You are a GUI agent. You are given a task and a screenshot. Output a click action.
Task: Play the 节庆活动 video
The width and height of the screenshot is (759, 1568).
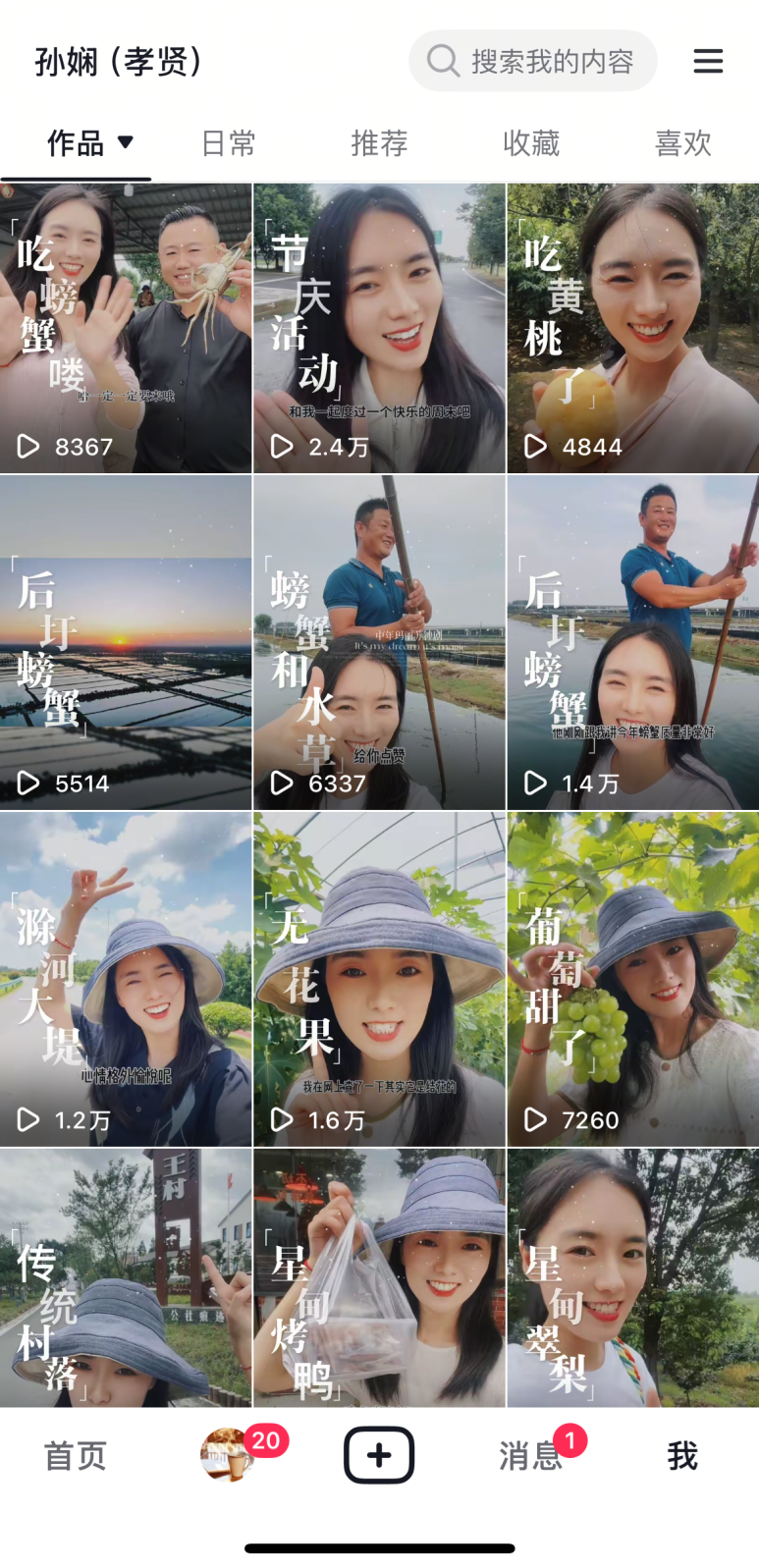(x=379, y=328)
